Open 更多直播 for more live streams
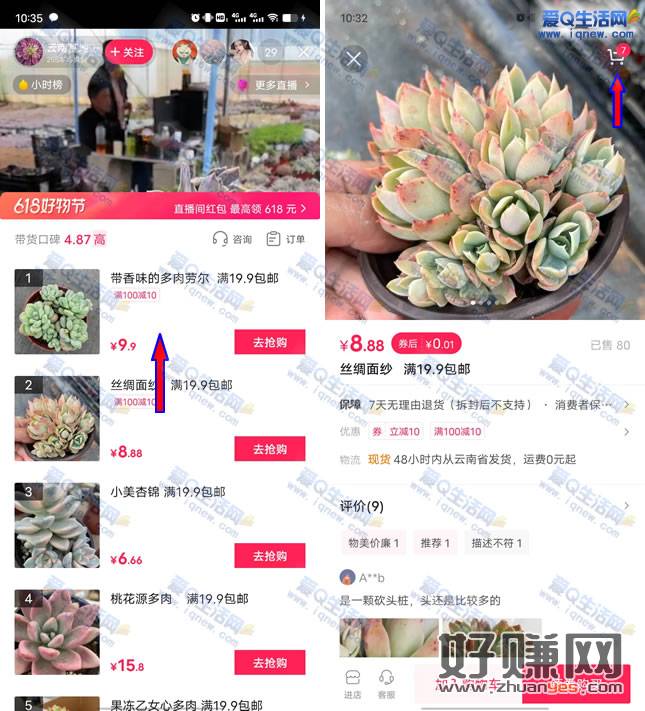645x711 pixels. point(277,85)
